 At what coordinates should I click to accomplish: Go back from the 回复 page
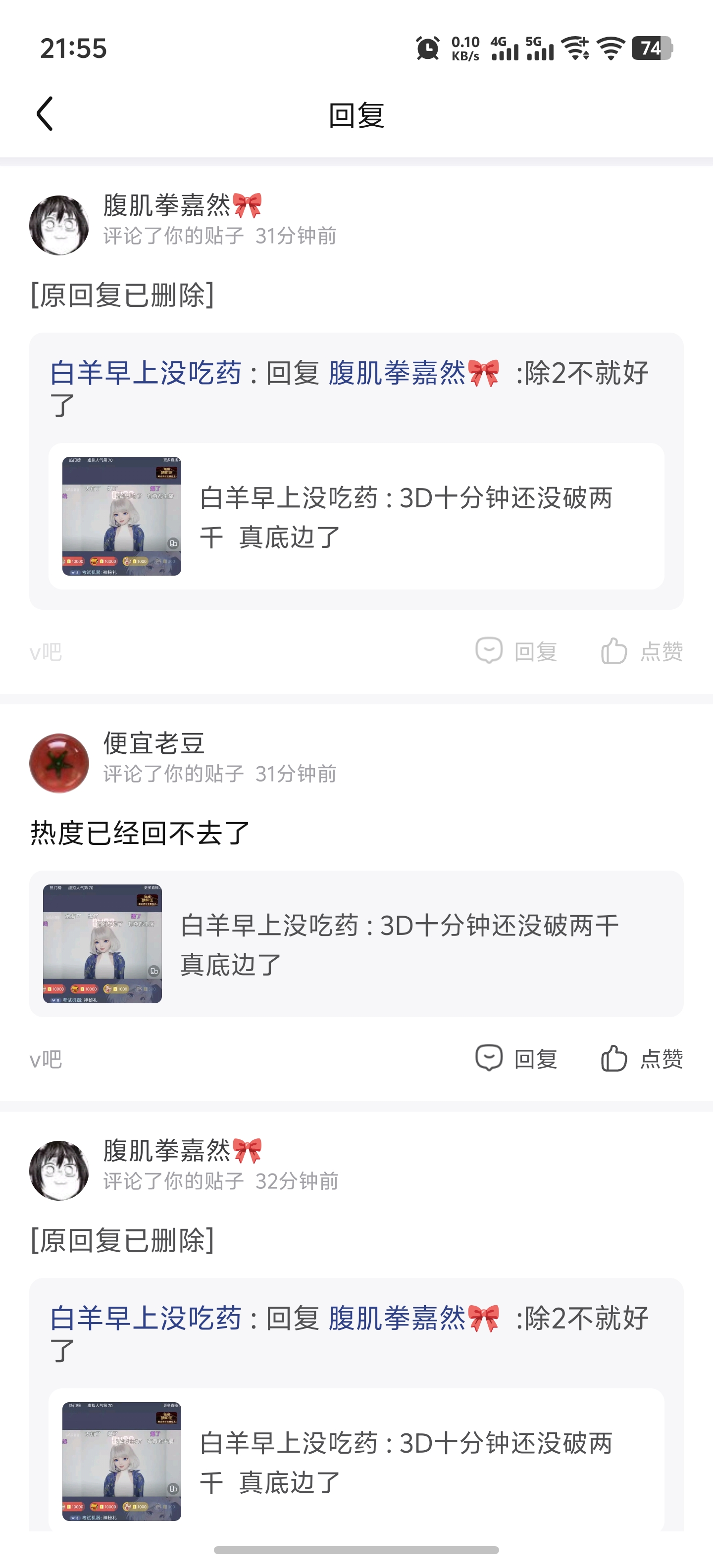click(x=45, y=114)
